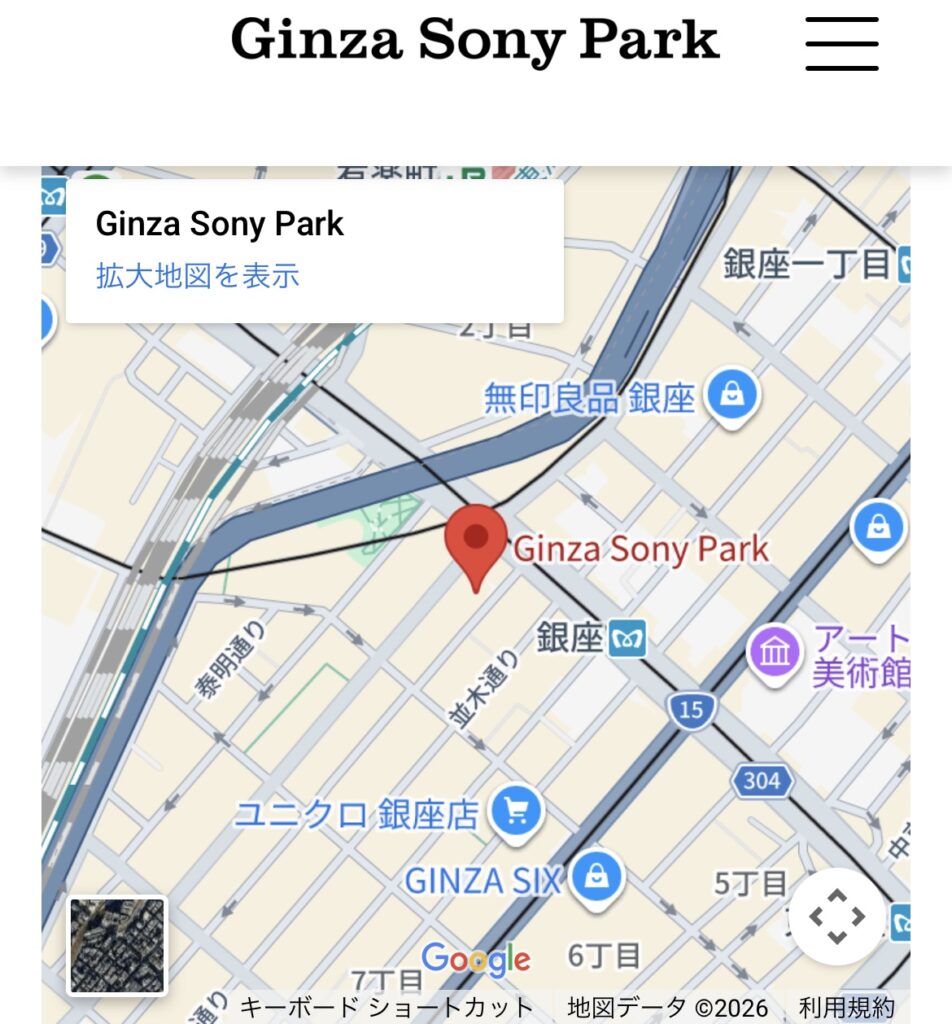The image size is (952, 1024).
Task: Select the ユニクロ 銀座店 map marker
Action: tap(516, 813)
